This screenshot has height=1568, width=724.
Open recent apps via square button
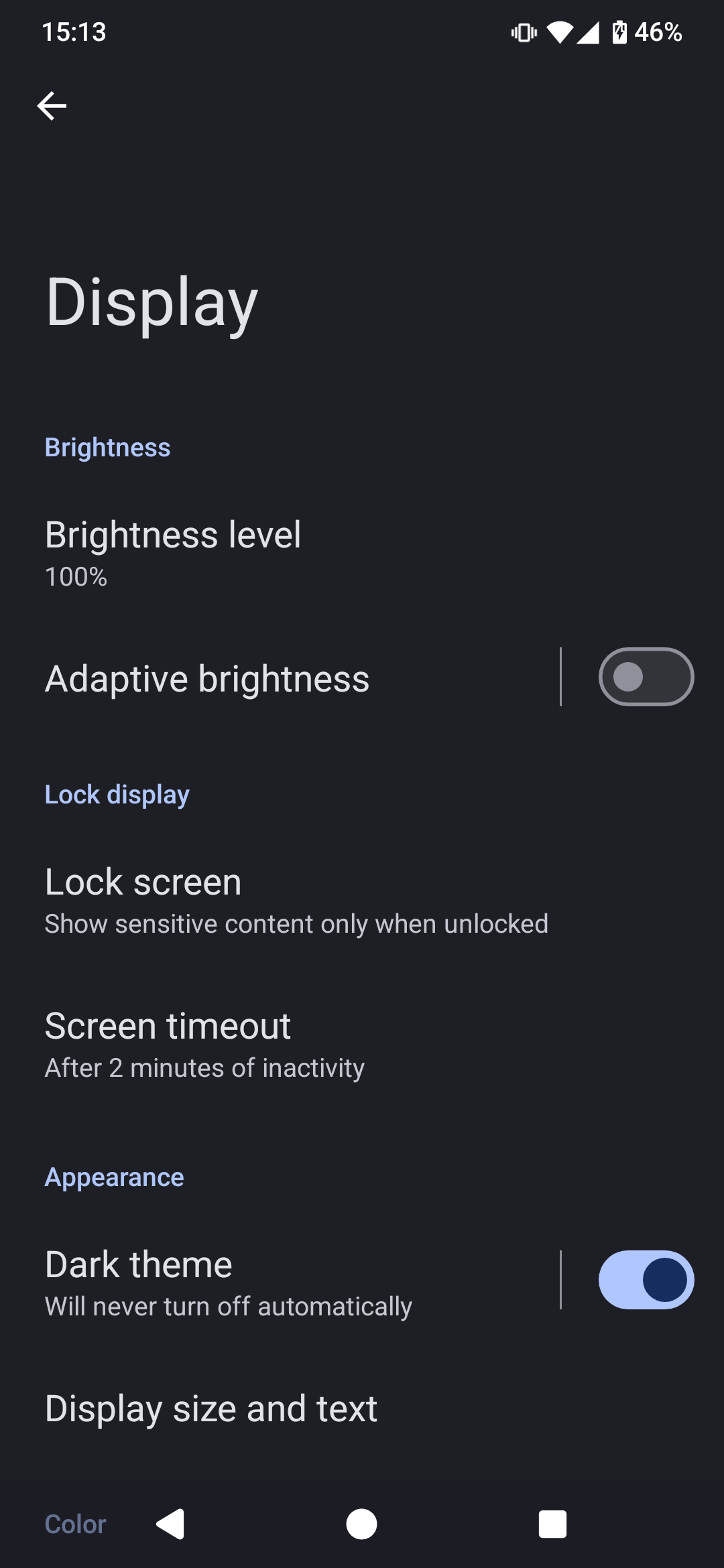(552, 1524)
